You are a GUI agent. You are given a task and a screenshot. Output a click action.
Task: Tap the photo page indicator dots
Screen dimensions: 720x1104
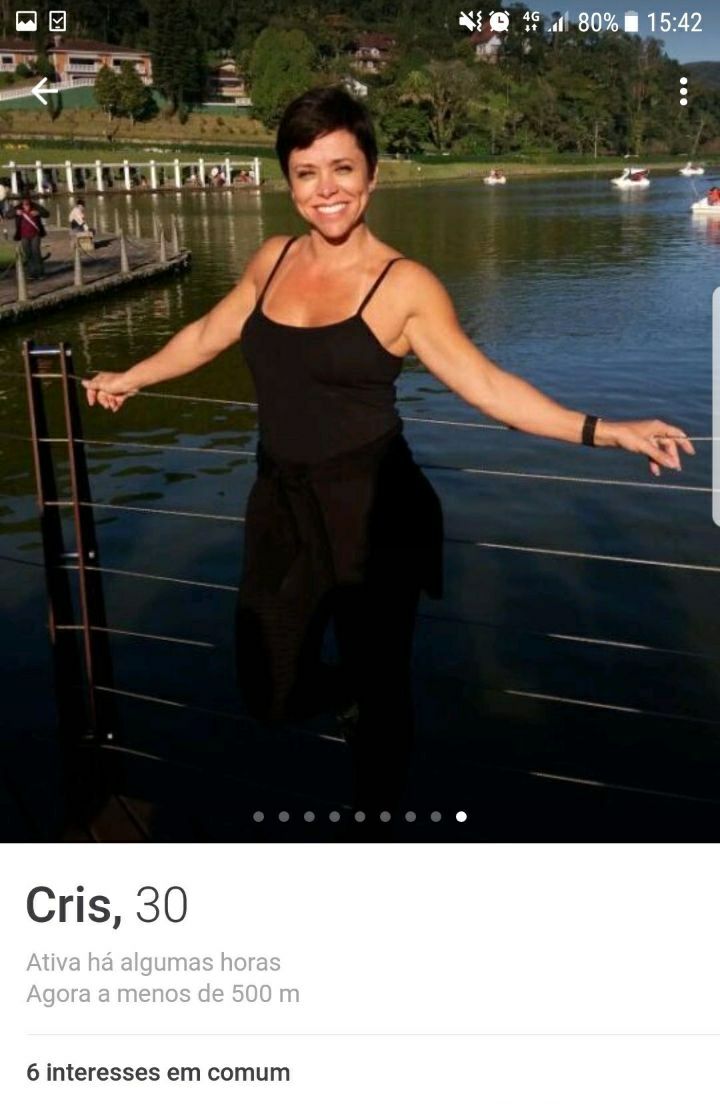(x=360, y=816)
